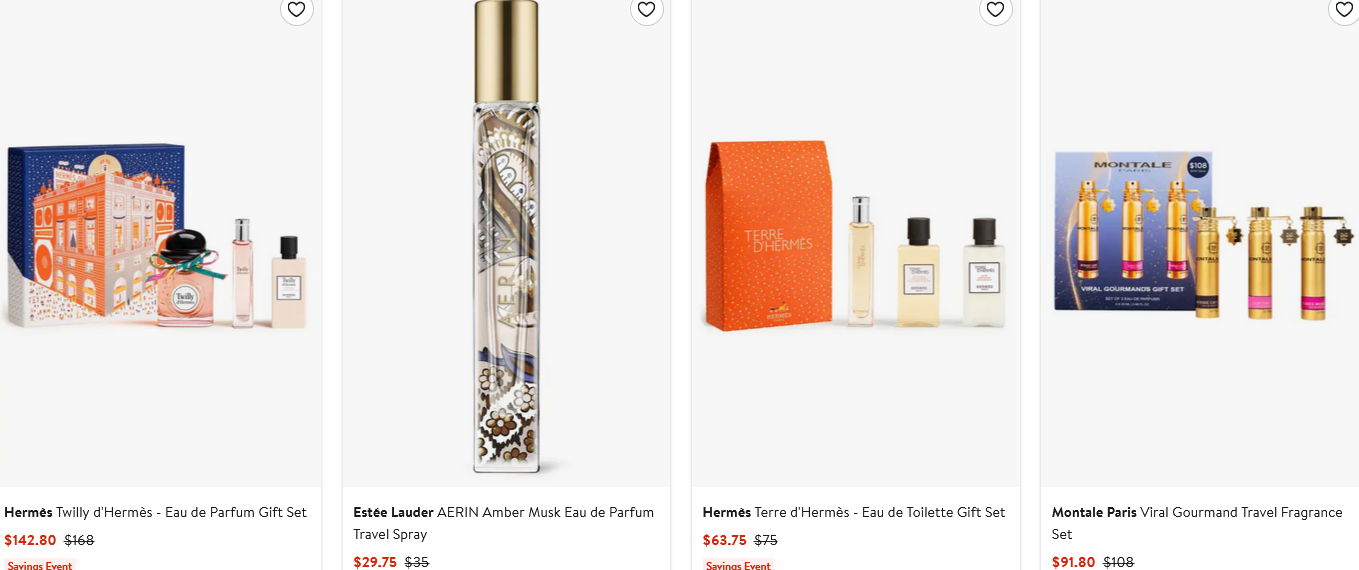Save Terre d'Hermès Gift Set to favorites

(x=995, y=10)
